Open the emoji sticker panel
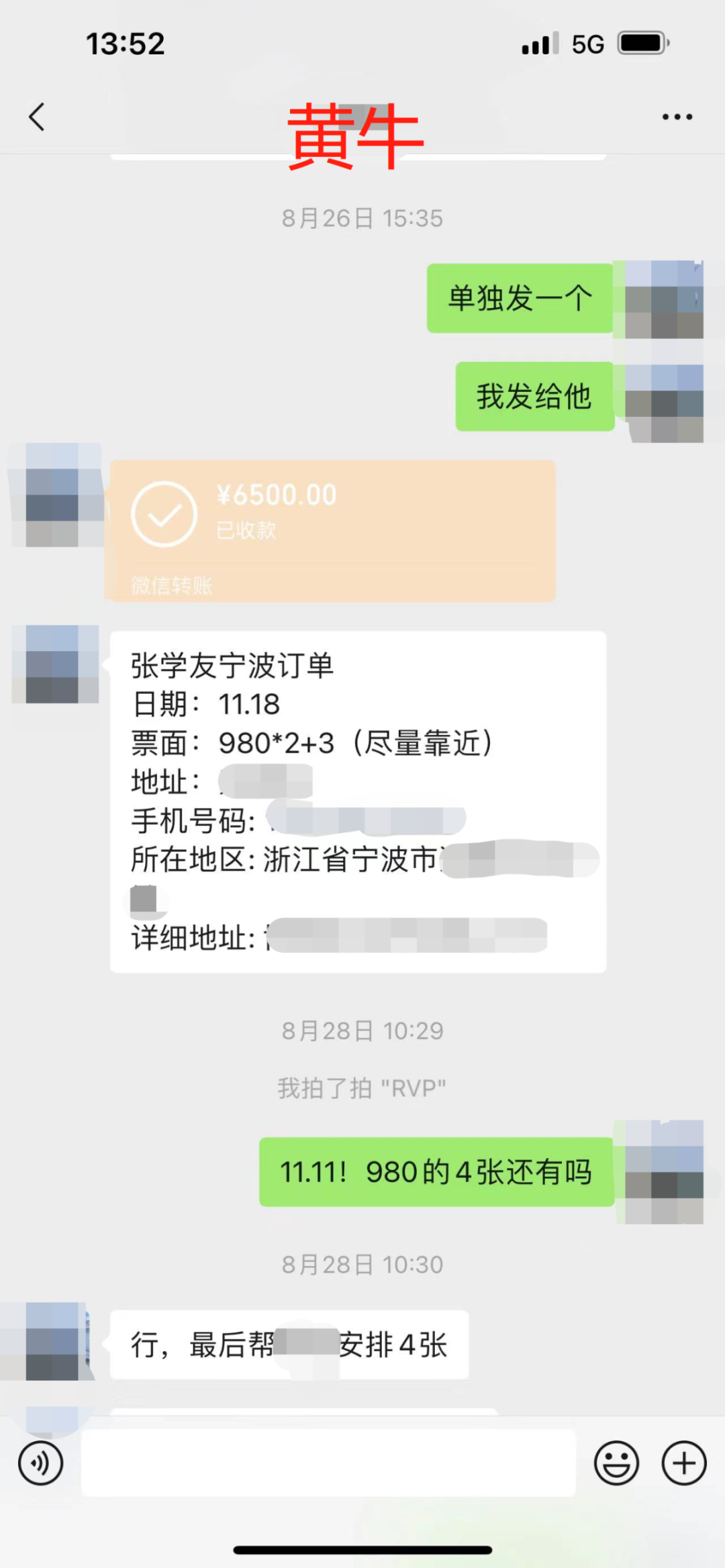 click(x=616, y=1463)
